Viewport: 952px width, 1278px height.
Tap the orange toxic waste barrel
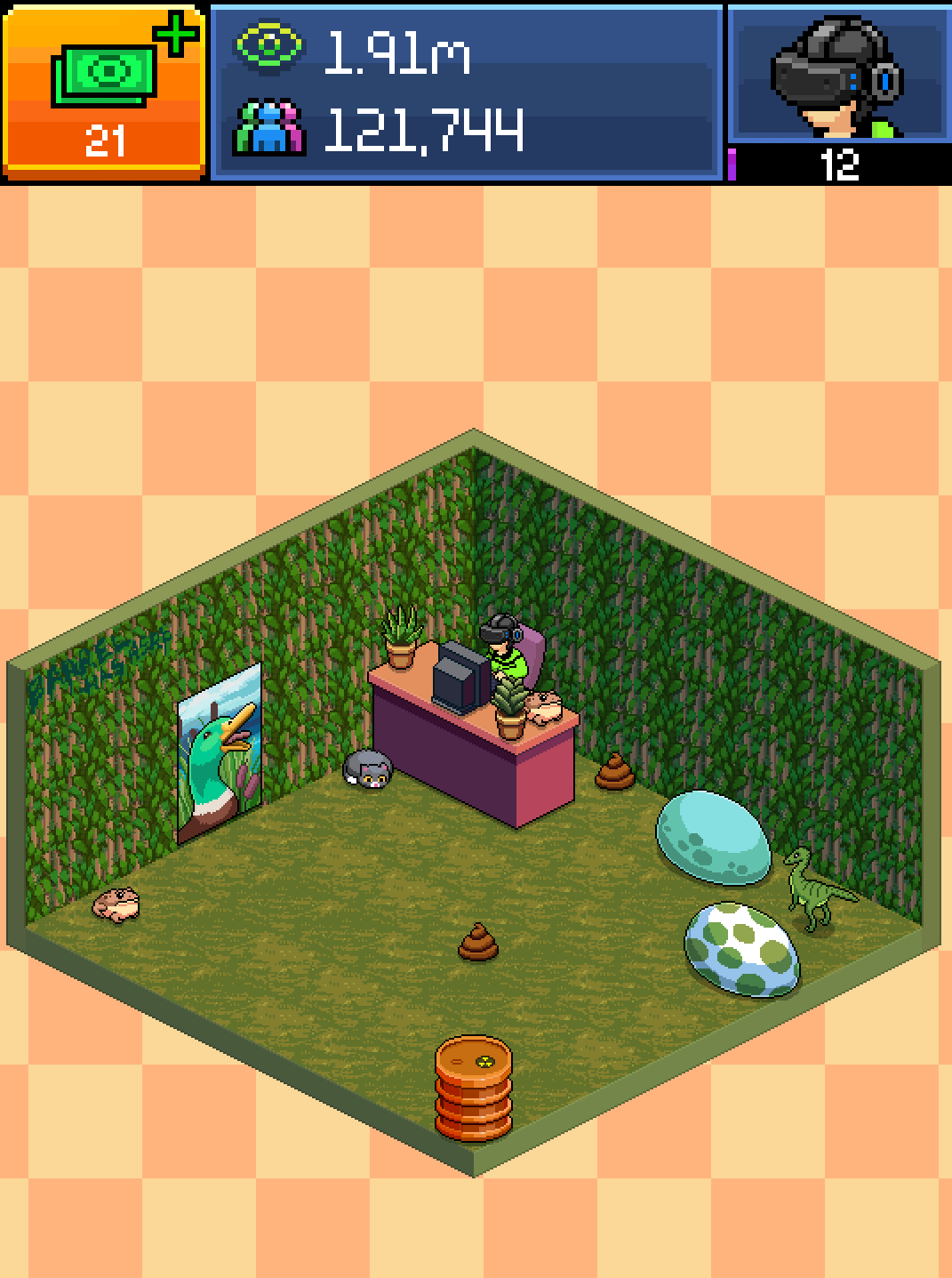click(474, 1089)
